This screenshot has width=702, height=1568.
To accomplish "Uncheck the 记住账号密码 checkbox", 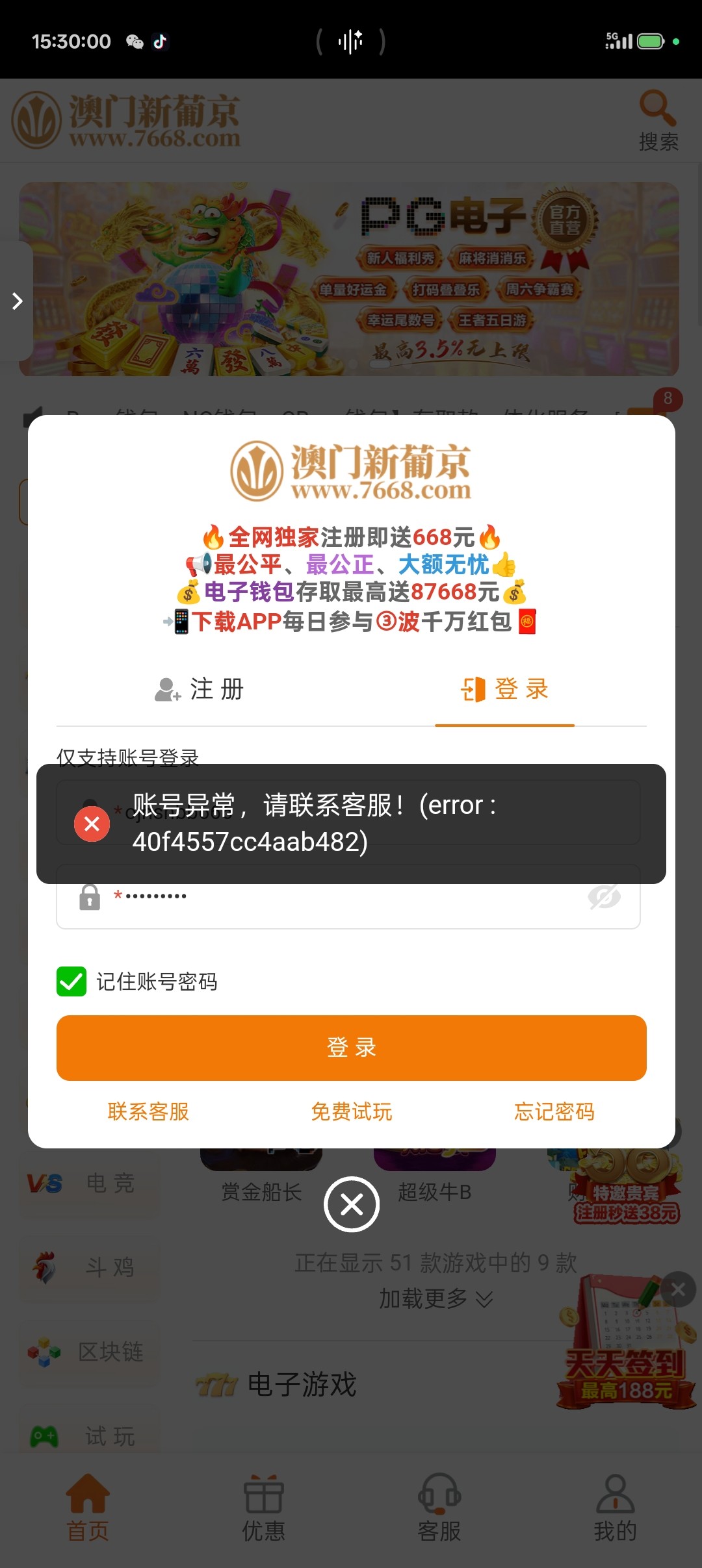I will (71, 981).
